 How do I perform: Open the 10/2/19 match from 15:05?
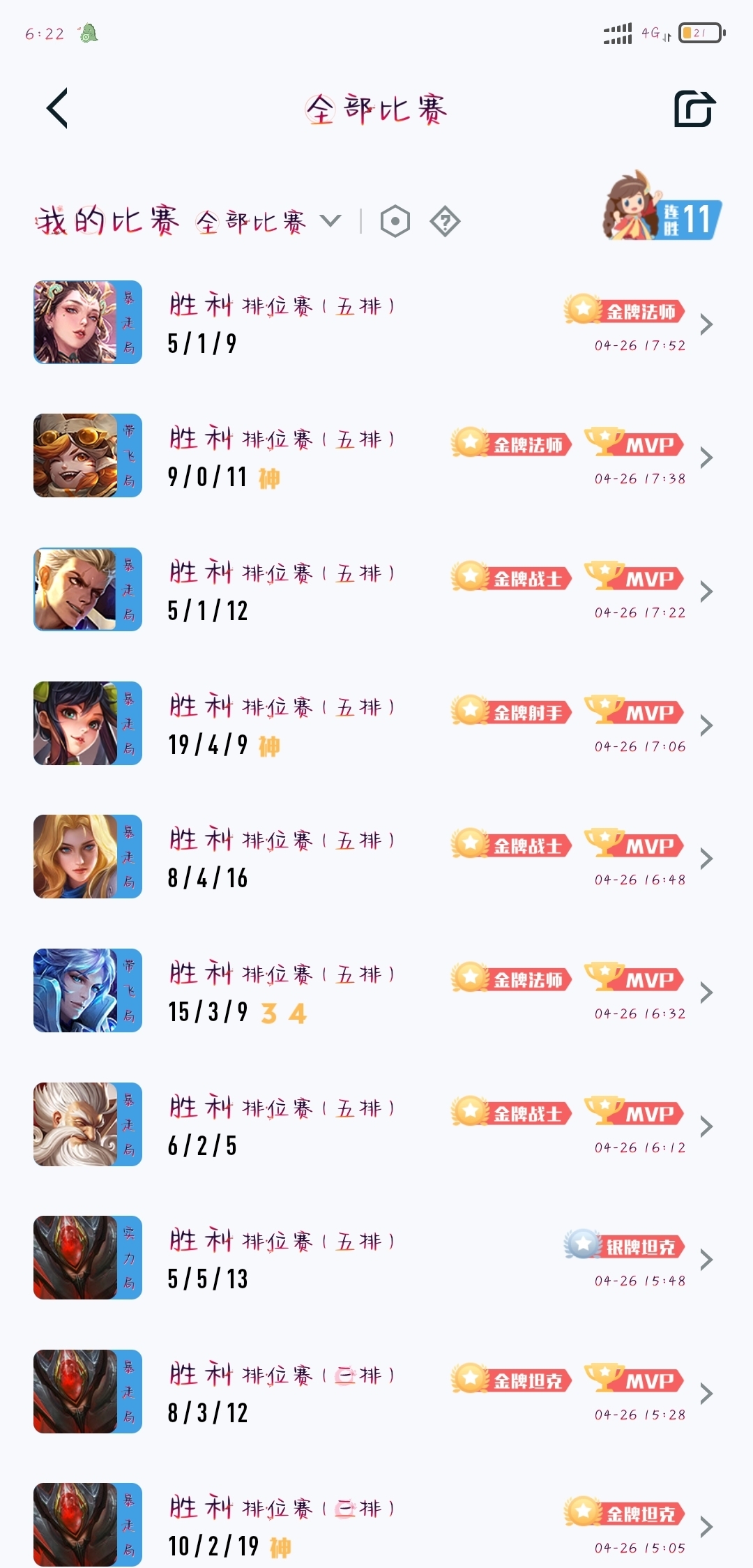[376, 1525]
